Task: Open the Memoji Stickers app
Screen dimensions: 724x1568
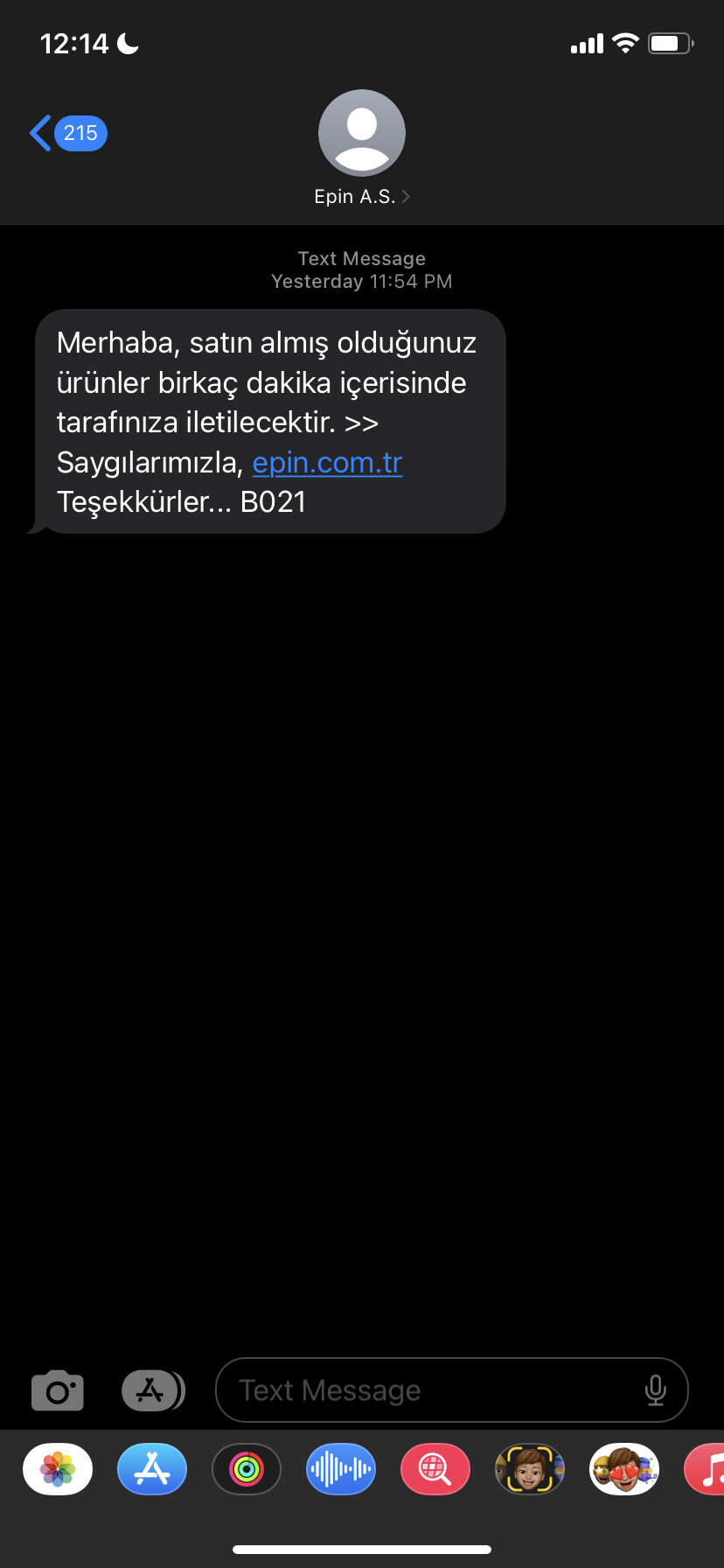Action: pyautogui.click(x=624, y=1469)
